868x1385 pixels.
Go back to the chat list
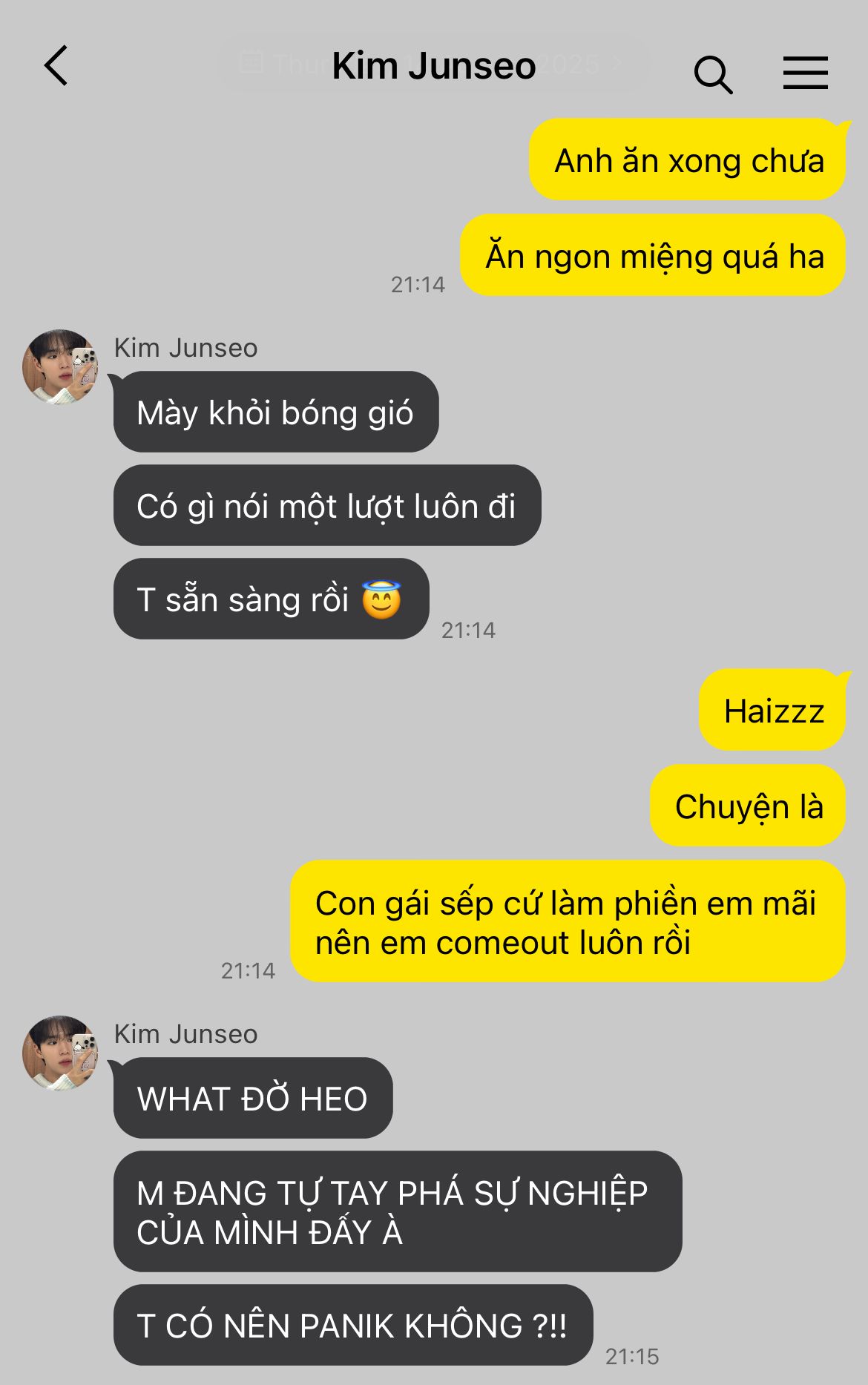[x=56, y=66]
